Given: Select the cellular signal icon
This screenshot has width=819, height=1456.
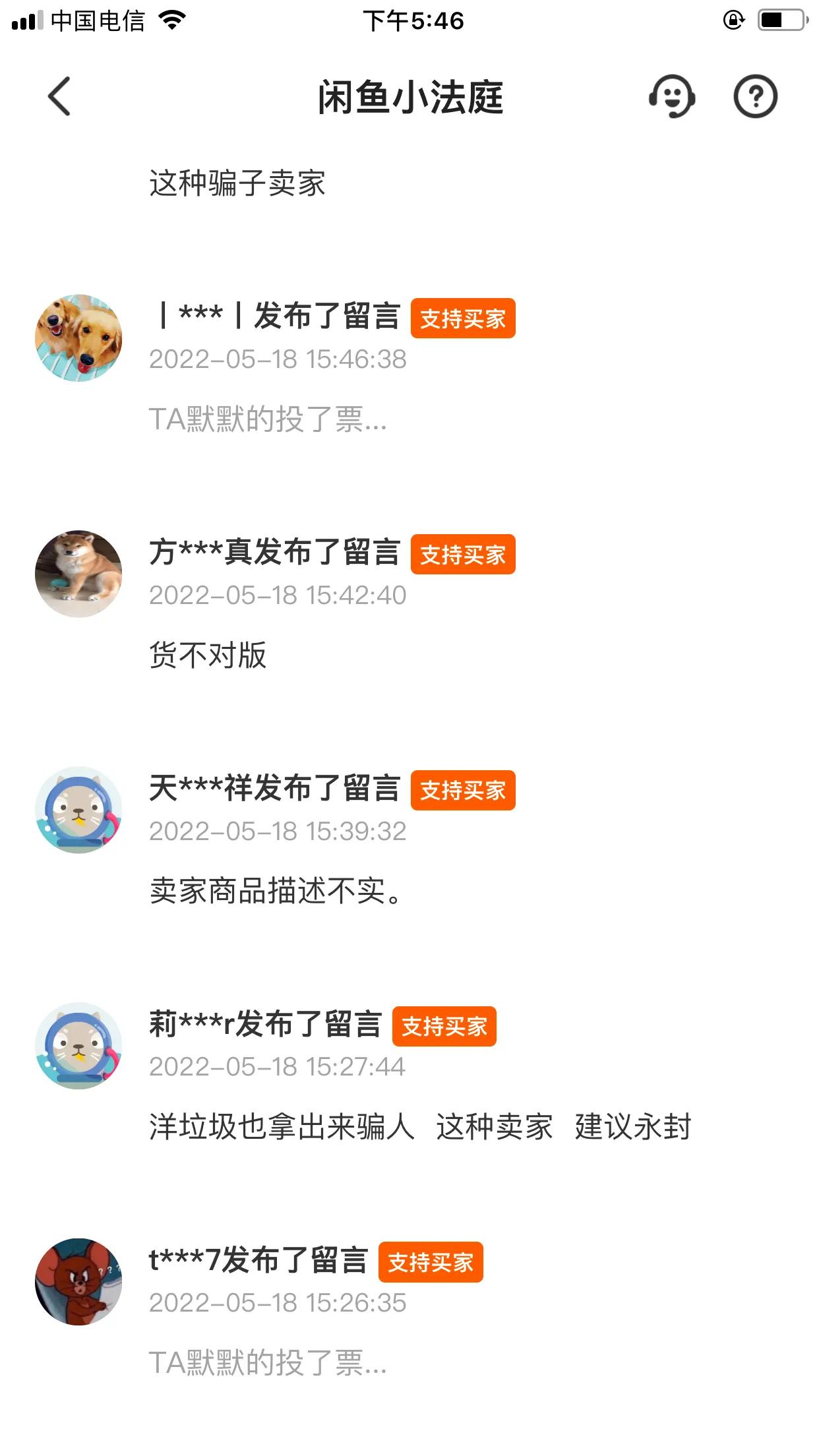Looking at the screenshot, I should point(26,20).
